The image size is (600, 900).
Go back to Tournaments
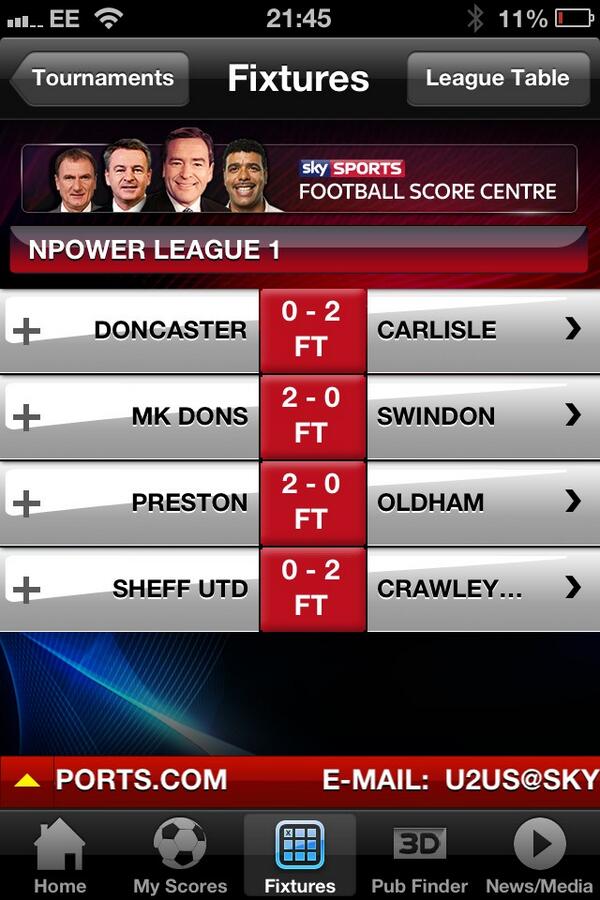(x=100, y=78)
